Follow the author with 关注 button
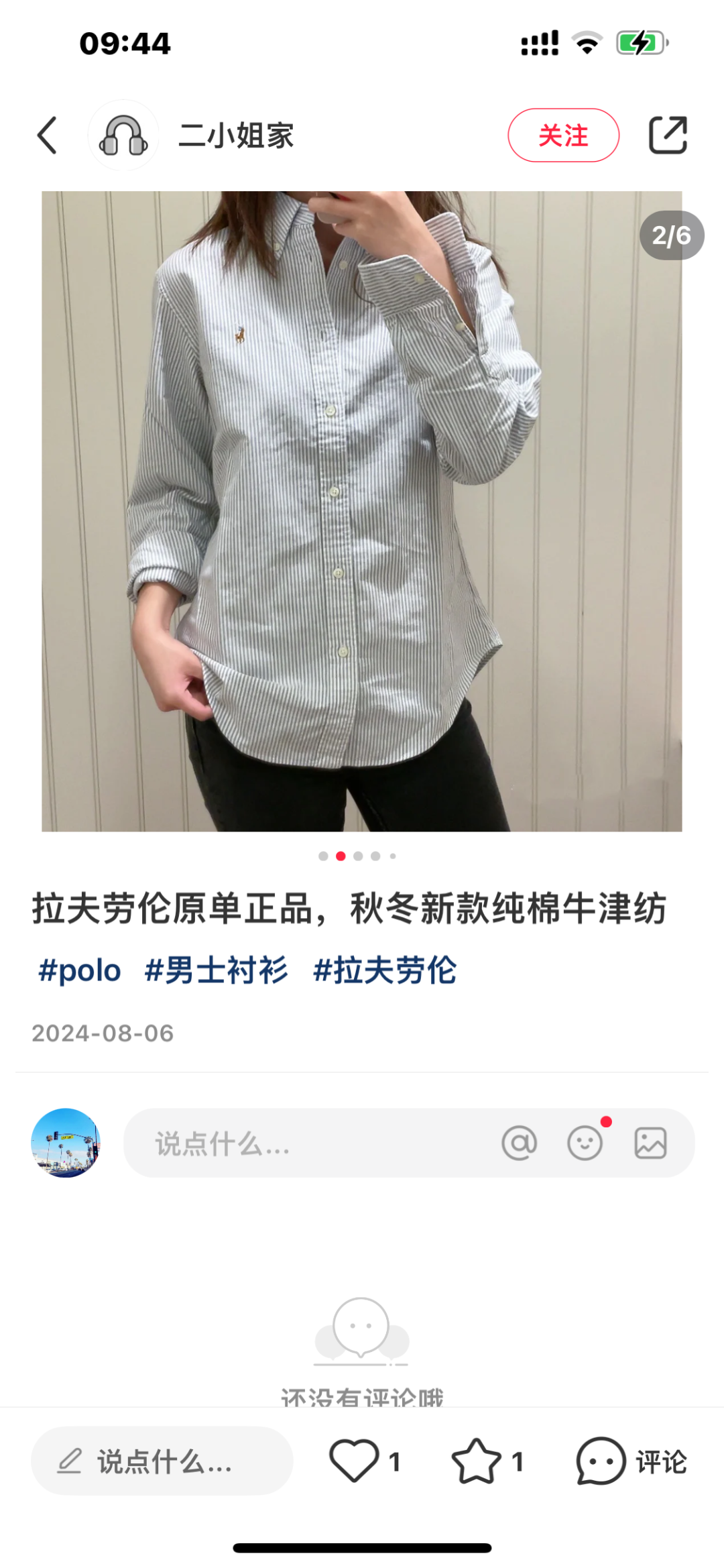This screenshot has width=724, height=1568. pos(563,135)
